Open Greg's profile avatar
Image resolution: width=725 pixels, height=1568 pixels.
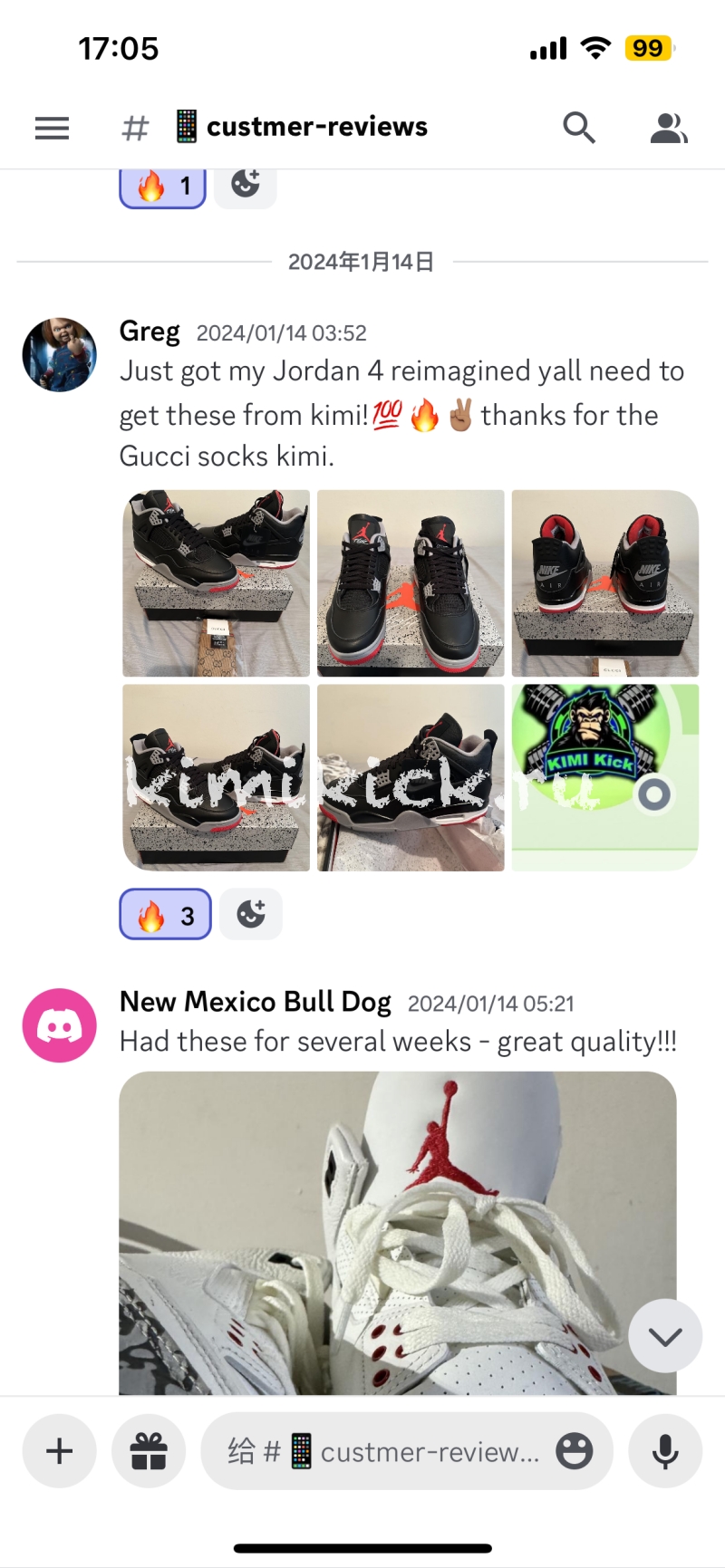click(60, 355)
